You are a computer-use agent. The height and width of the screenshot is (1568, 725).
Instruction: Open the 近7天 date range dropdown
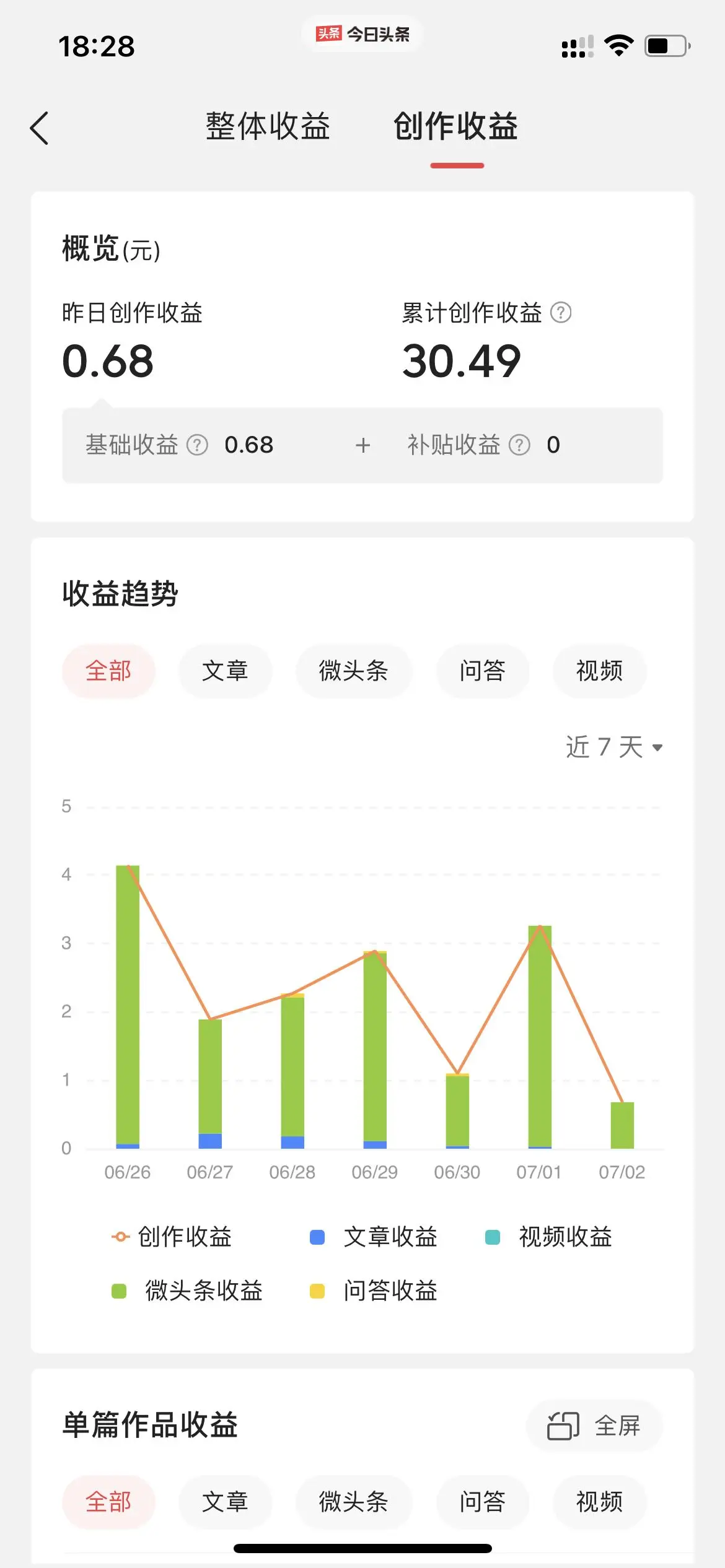pyautogui.click(x=614, y=747)
